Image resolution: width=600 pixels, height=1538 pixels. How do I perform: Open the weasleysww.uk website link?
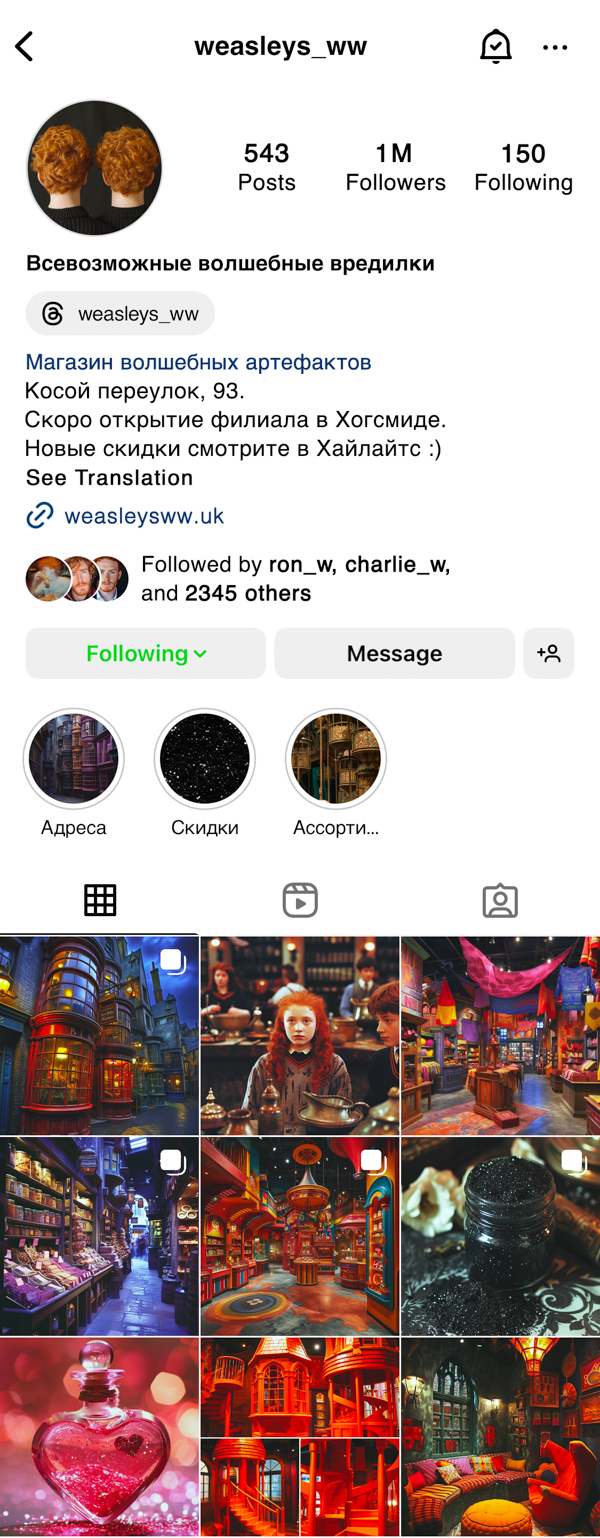tap(143, 516)
